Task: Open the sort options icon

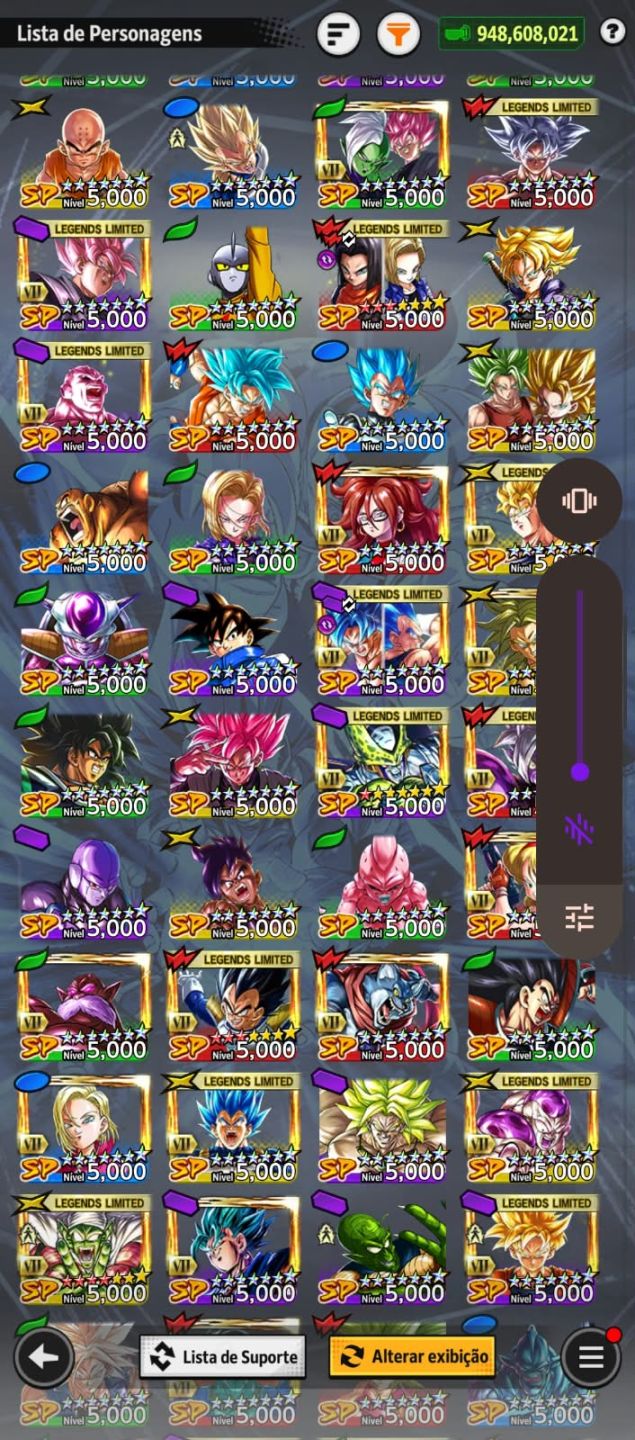Action: (x=339, y=35)
